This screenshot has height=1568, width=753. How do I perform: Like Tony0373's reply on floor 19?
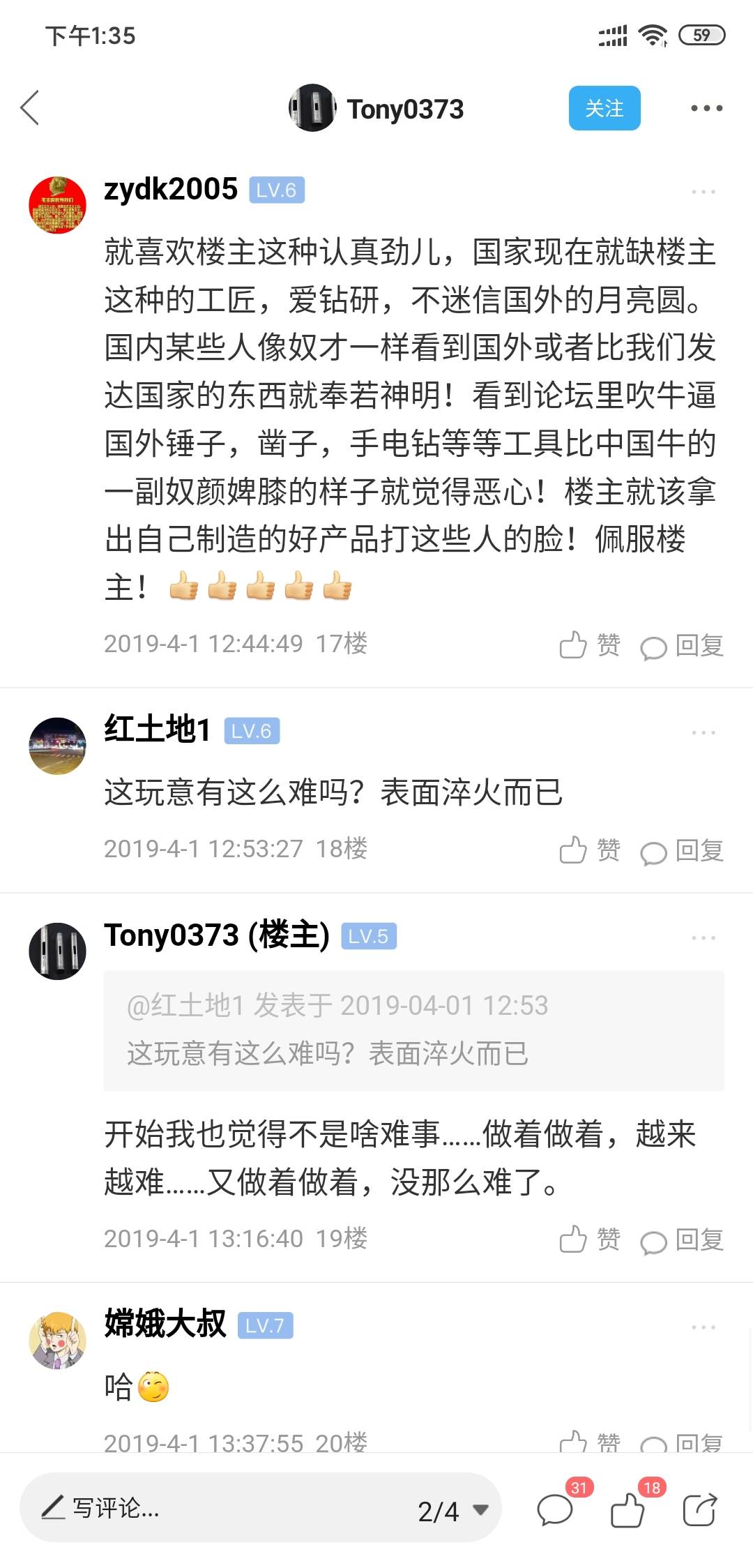click(x=589, y=1239)
